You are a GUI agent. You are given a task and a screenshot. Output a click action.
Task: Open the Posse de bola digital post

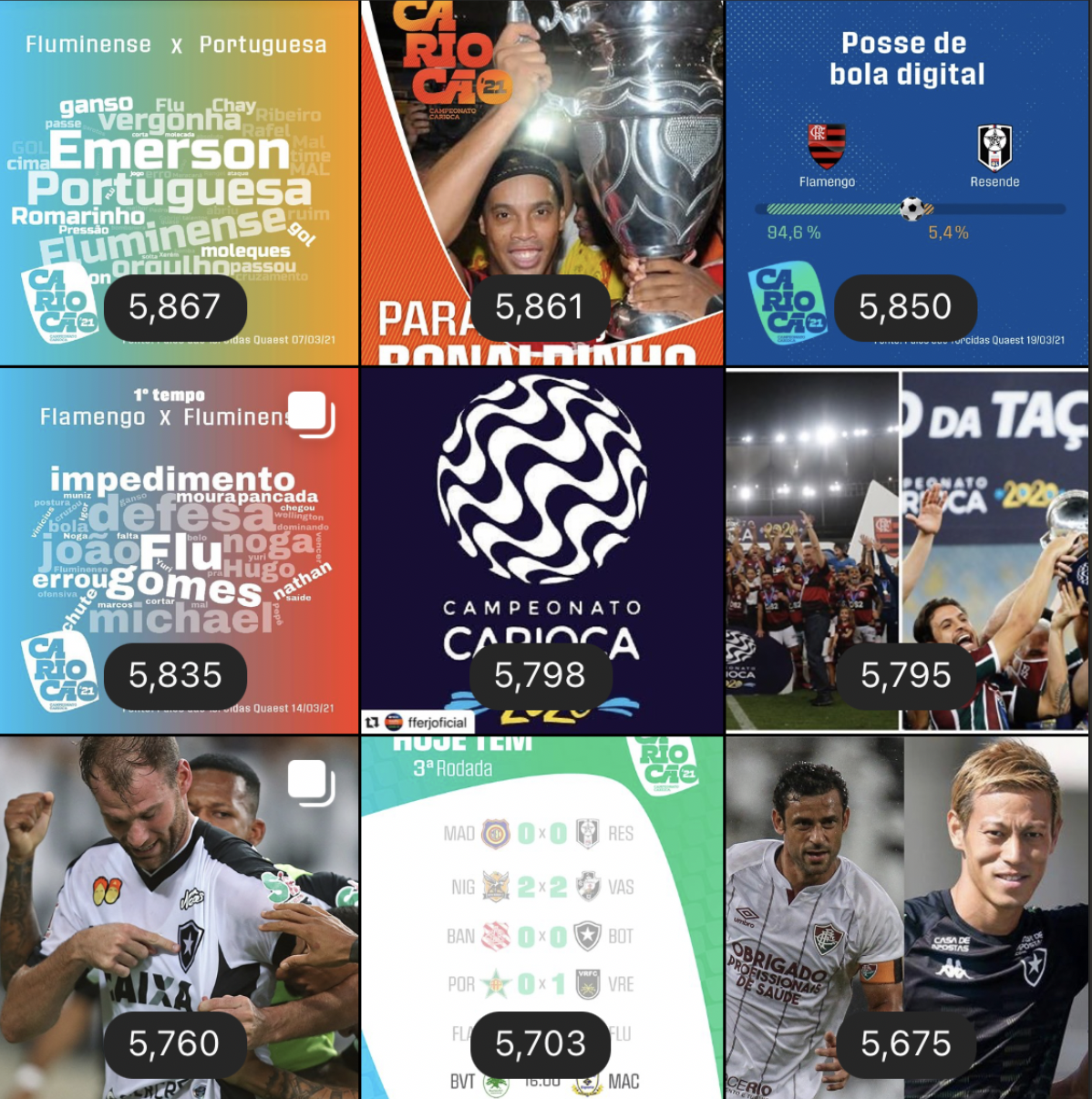coord(905,109)
